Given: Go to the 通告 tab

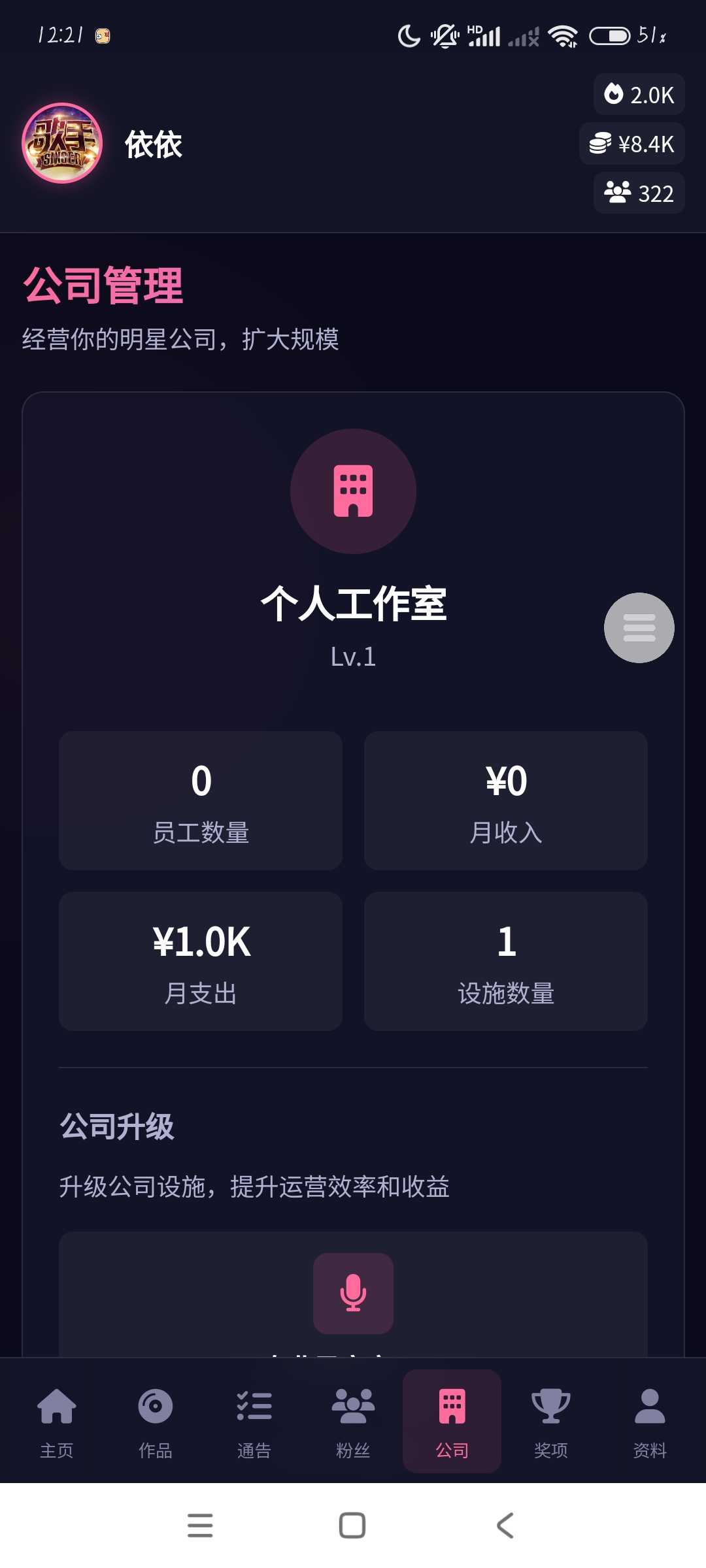Looking at the screenshot, I should coord(254,1422).
